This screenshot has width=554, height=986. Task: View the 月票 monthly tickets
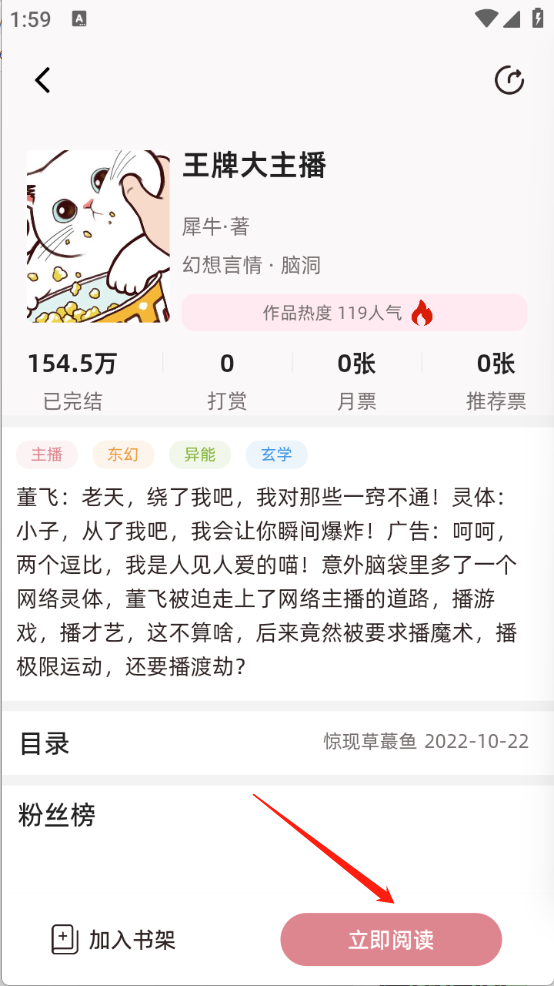357,382
